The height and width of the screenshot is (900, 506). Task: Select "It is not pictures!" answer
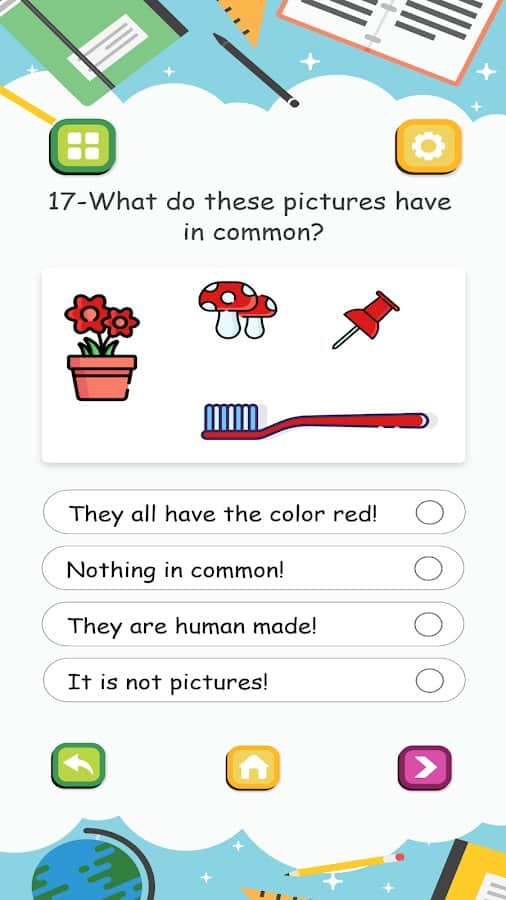[x=254, y=681]
